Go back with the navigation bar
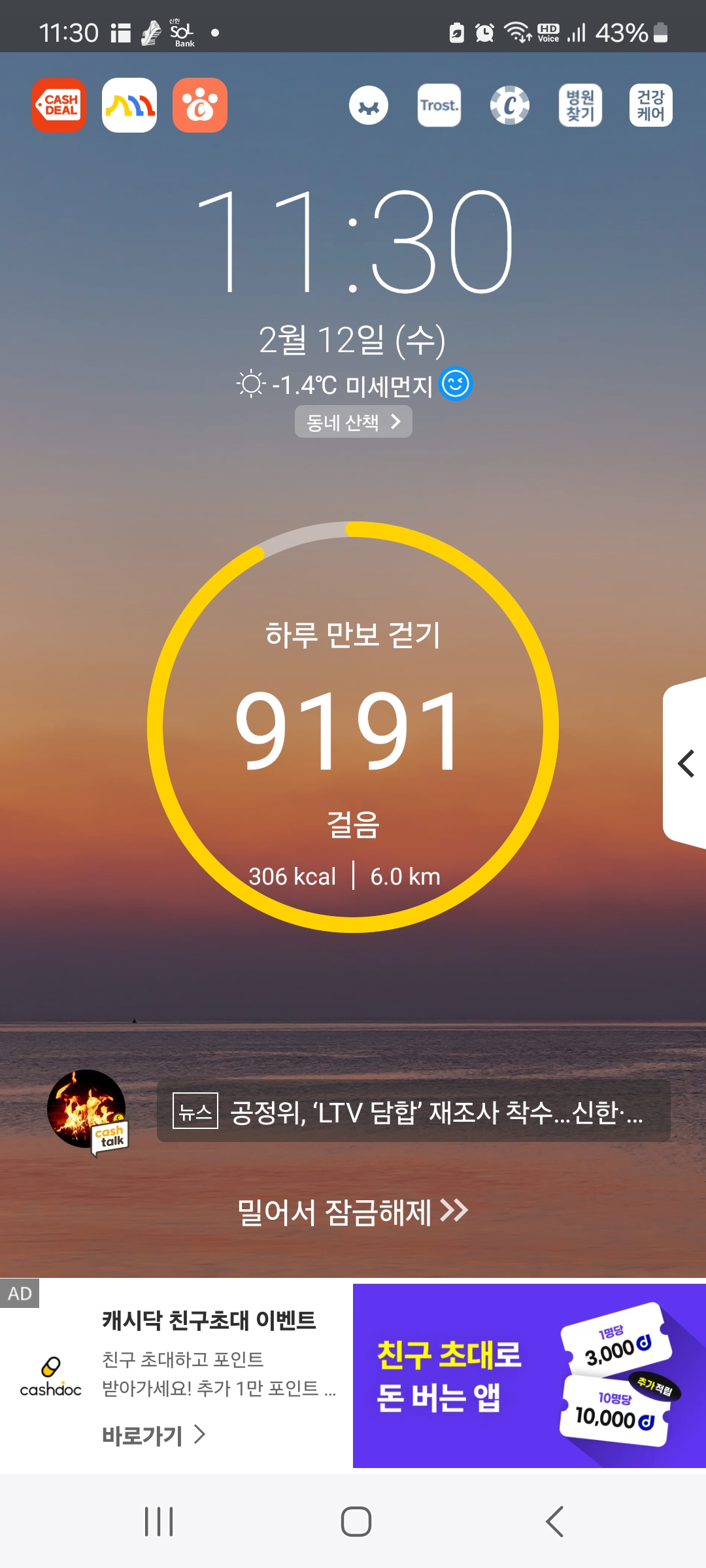The height and width of the screenshot is (1568, 706). point(554,1522)
